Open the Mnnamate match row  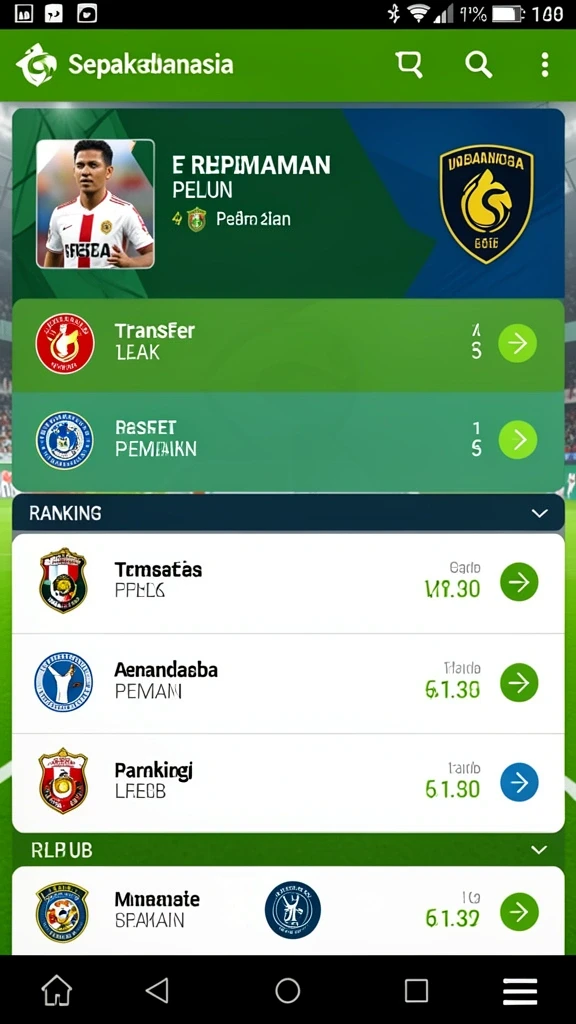(x=288, y=910)
